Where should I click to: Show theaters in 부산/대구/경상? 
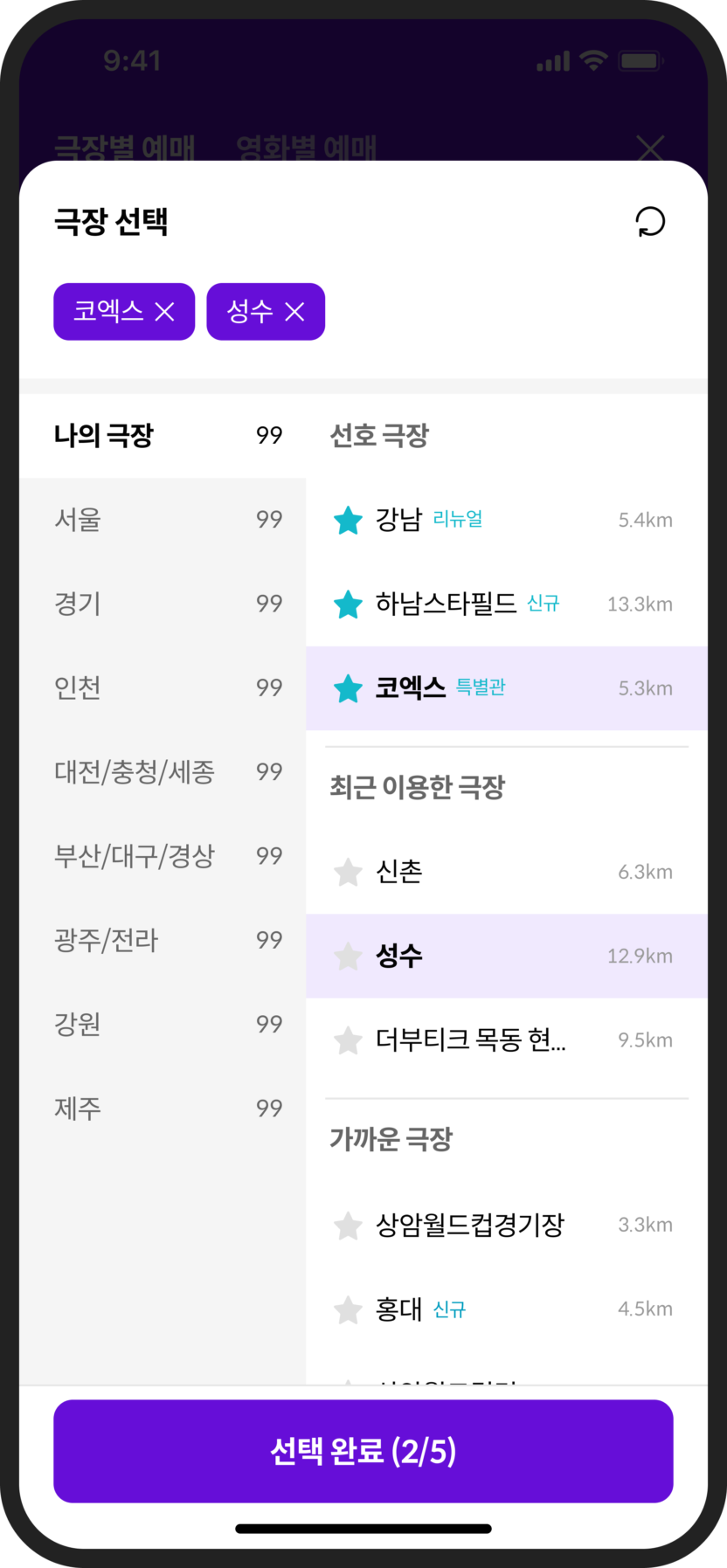[163, 856]
